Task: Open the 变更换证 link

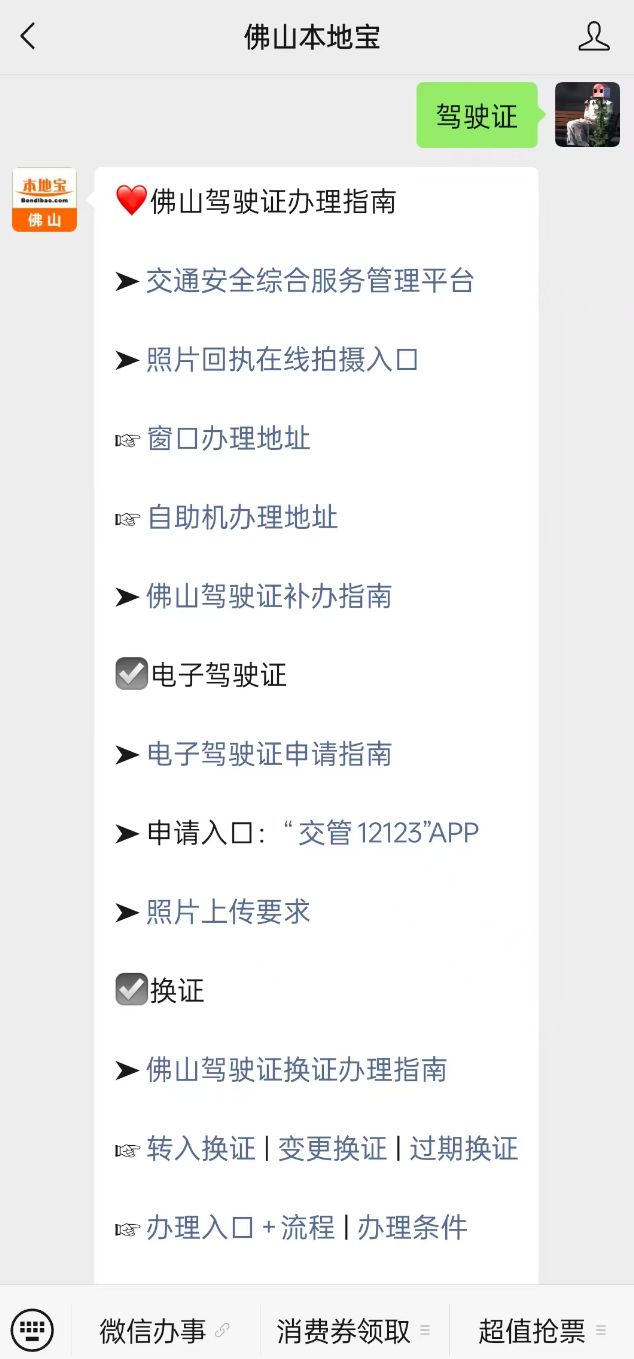Action: coord(332,1149)
